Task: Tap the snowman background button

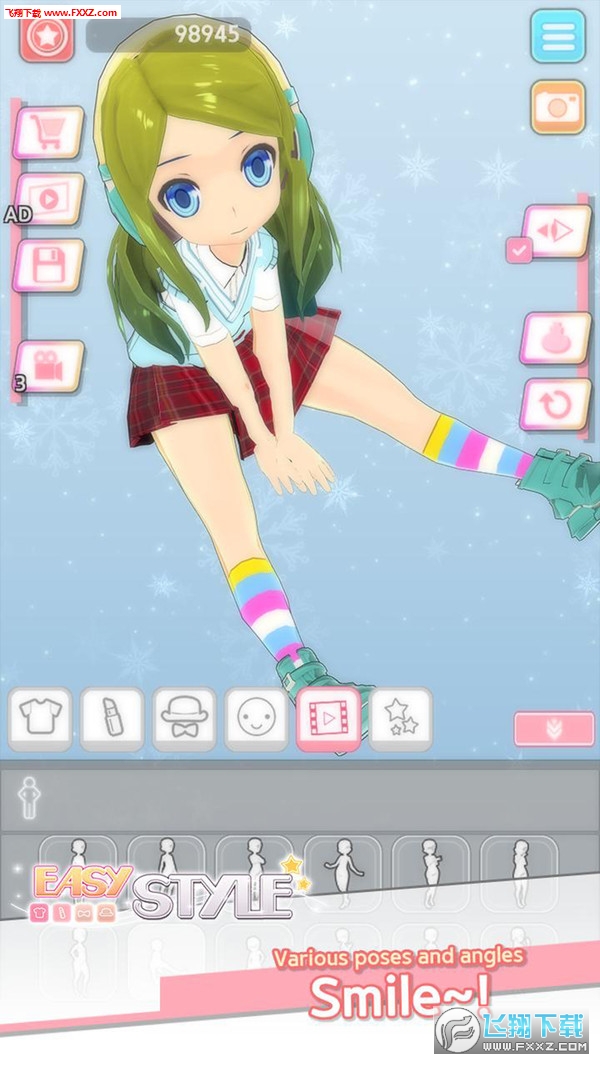Action: coord(555,339)
